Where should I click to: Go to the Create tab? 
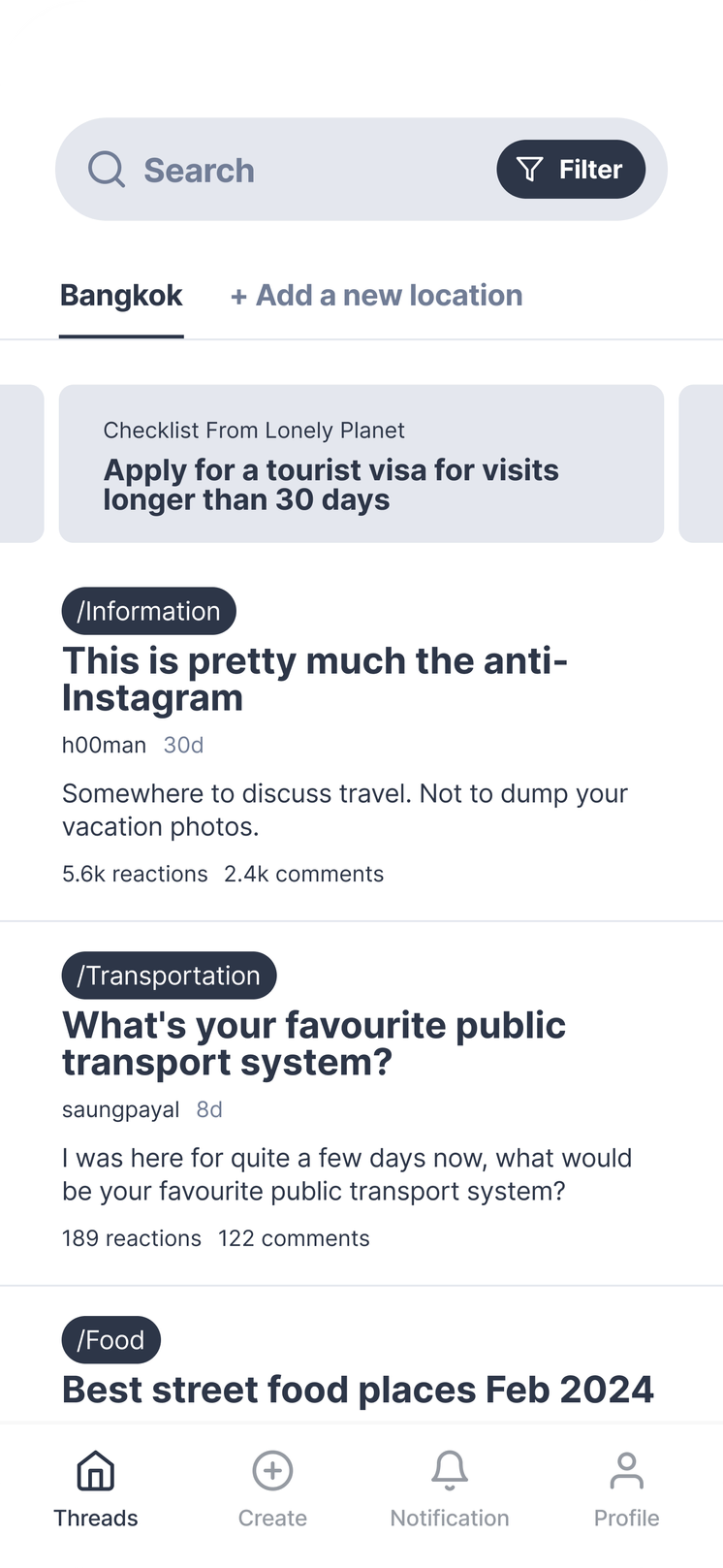point(272,1488)
